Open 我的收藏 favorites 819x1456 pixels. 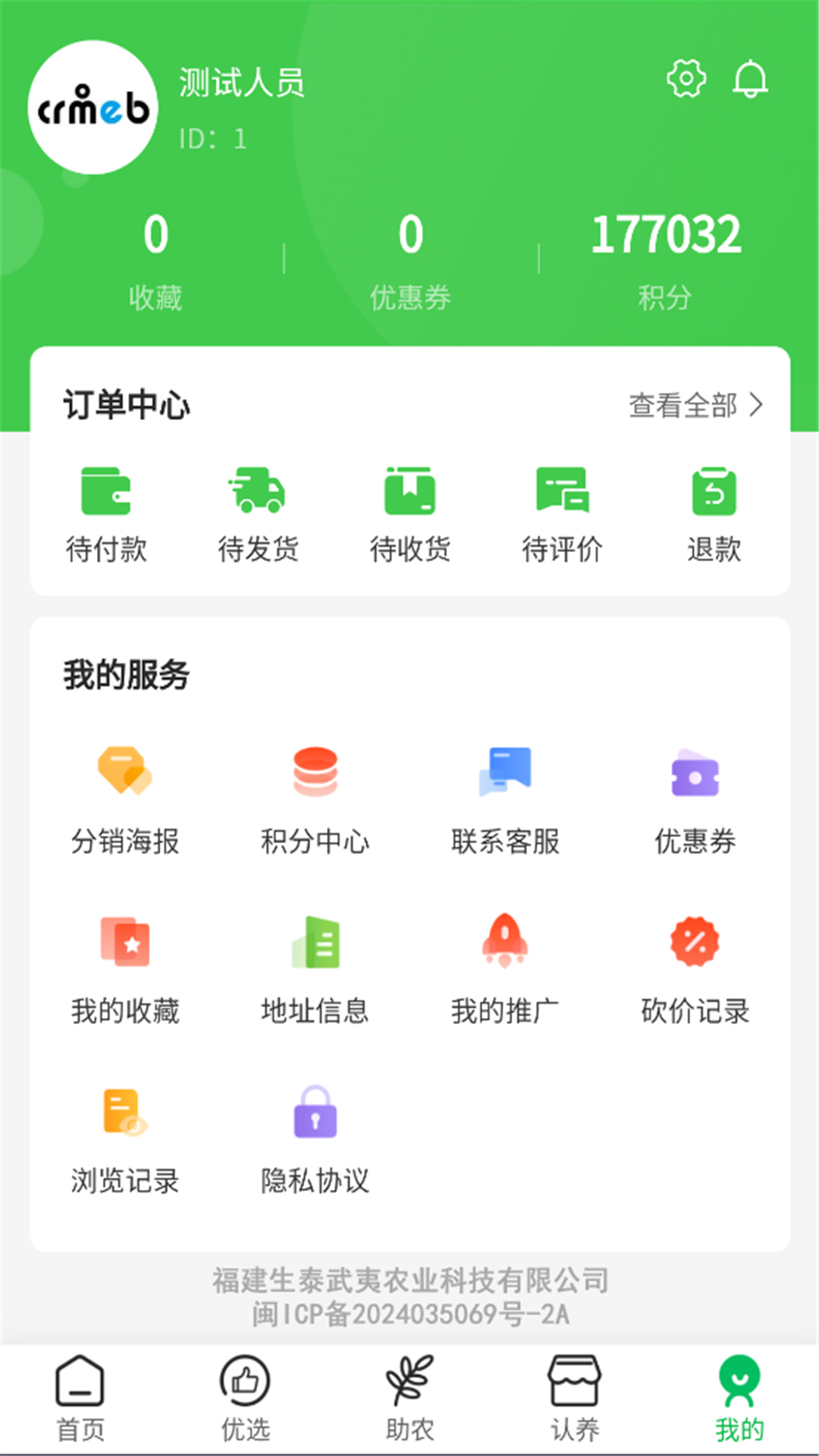coord(125,967)
